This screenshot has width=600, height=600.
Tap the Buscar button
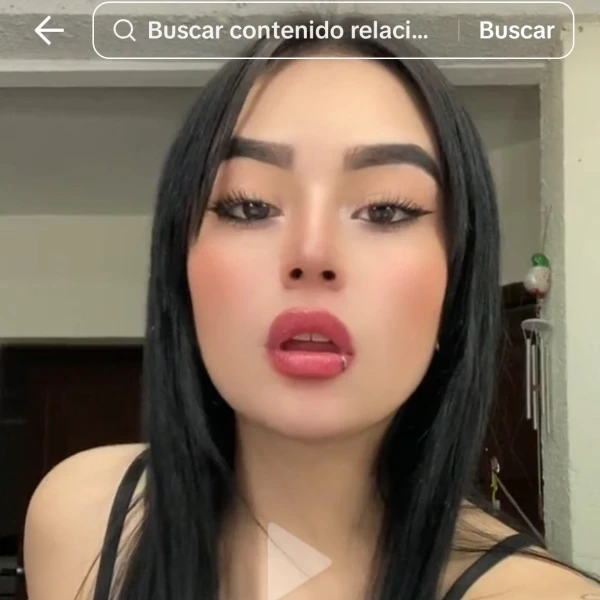[516, 30]
